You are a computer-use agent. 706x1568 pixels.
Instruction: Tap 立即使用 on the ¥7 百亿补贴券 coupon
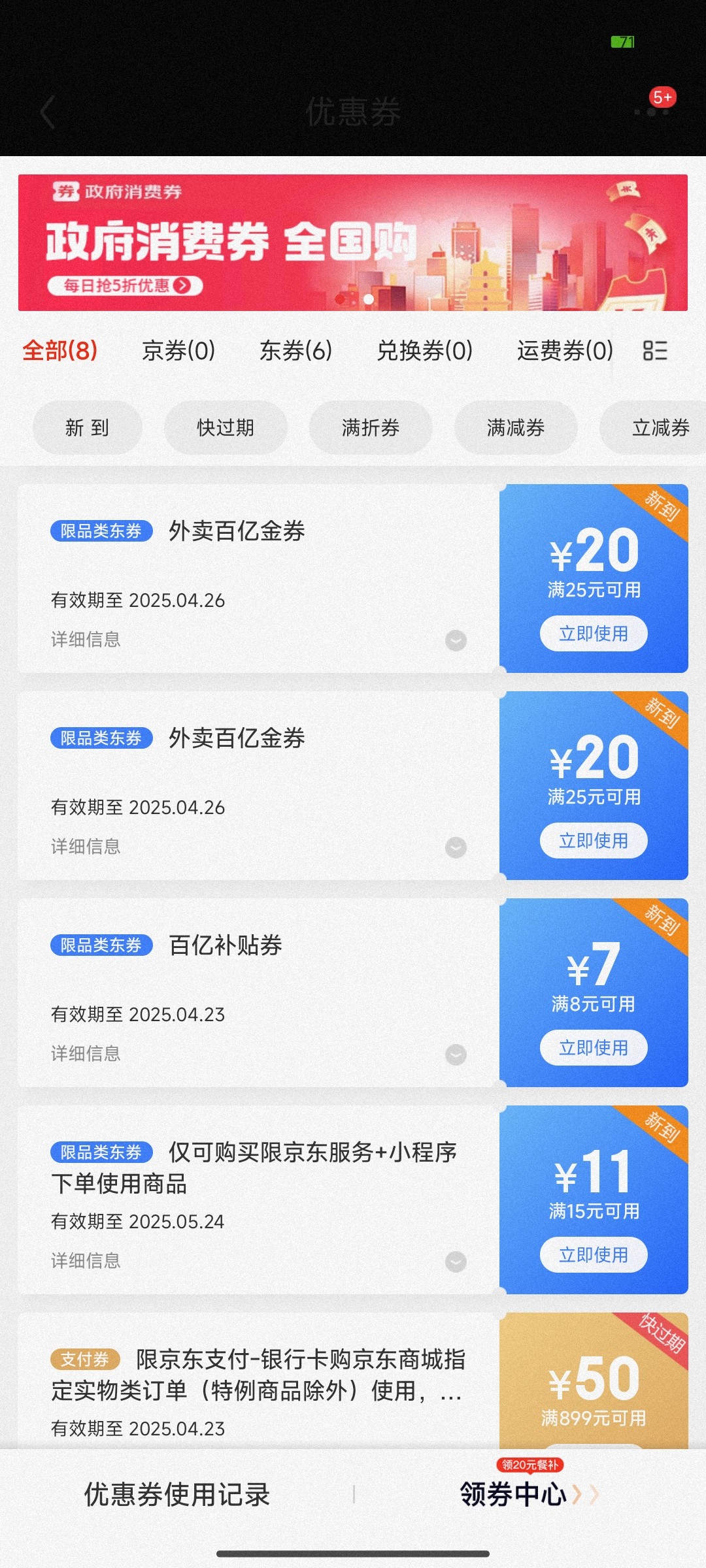coord(594,1048)
